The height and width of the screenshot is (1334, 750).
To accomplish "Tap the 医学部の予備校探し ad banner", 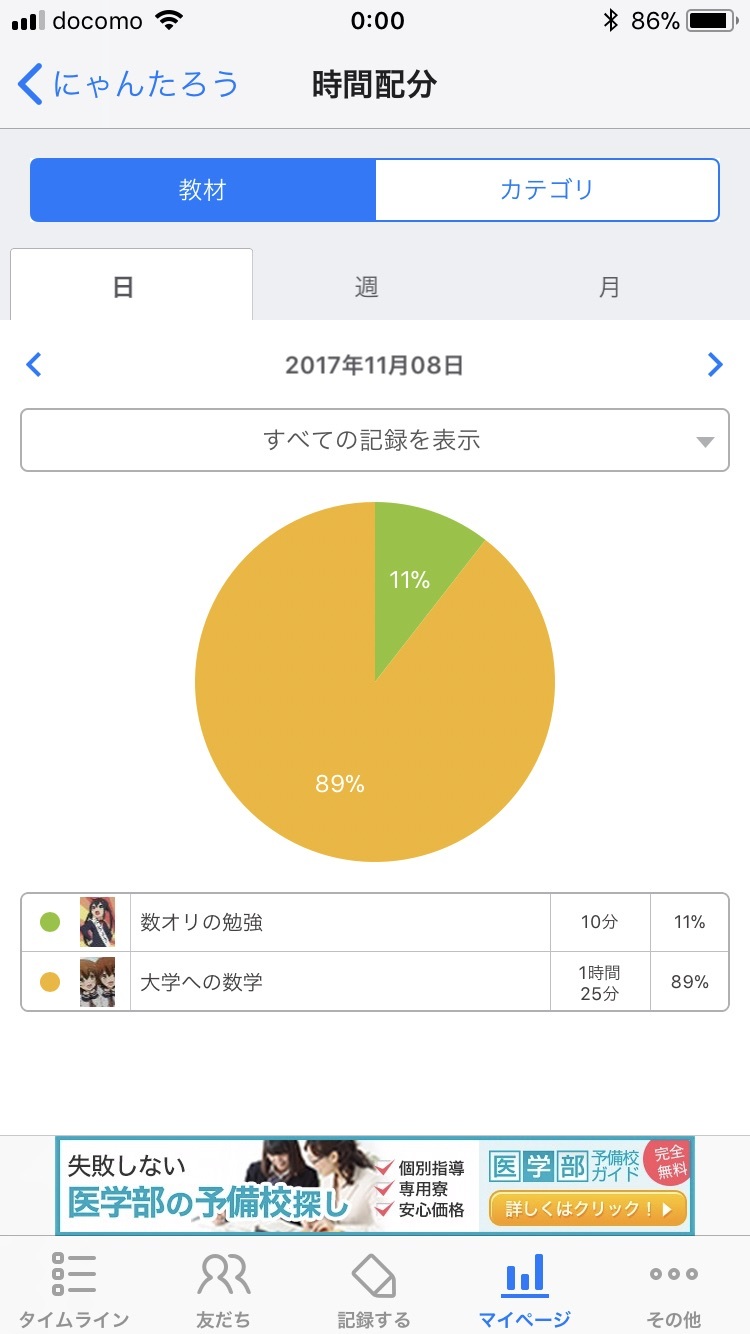I will (x=375, y=1186).
